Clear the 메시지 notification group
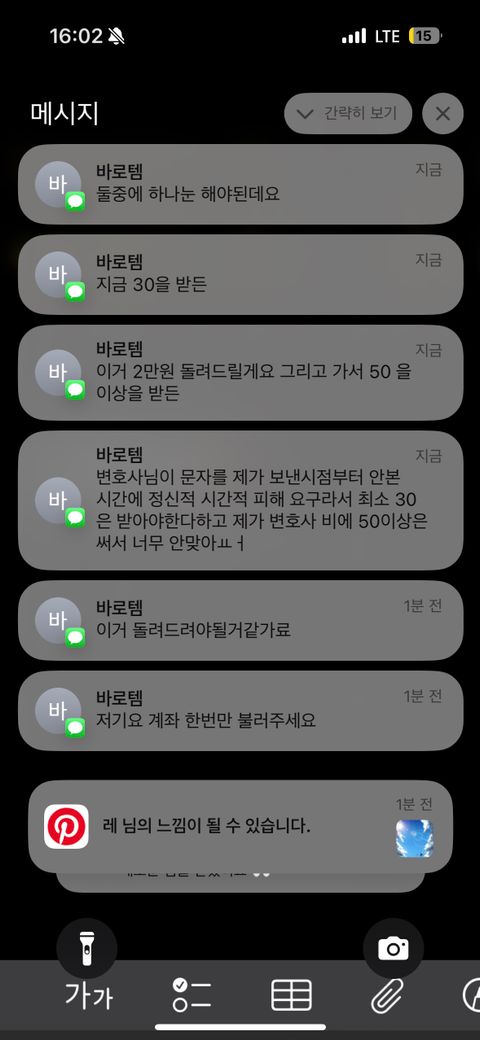Viewport: 480px width, 1040px height. (442, 113)
